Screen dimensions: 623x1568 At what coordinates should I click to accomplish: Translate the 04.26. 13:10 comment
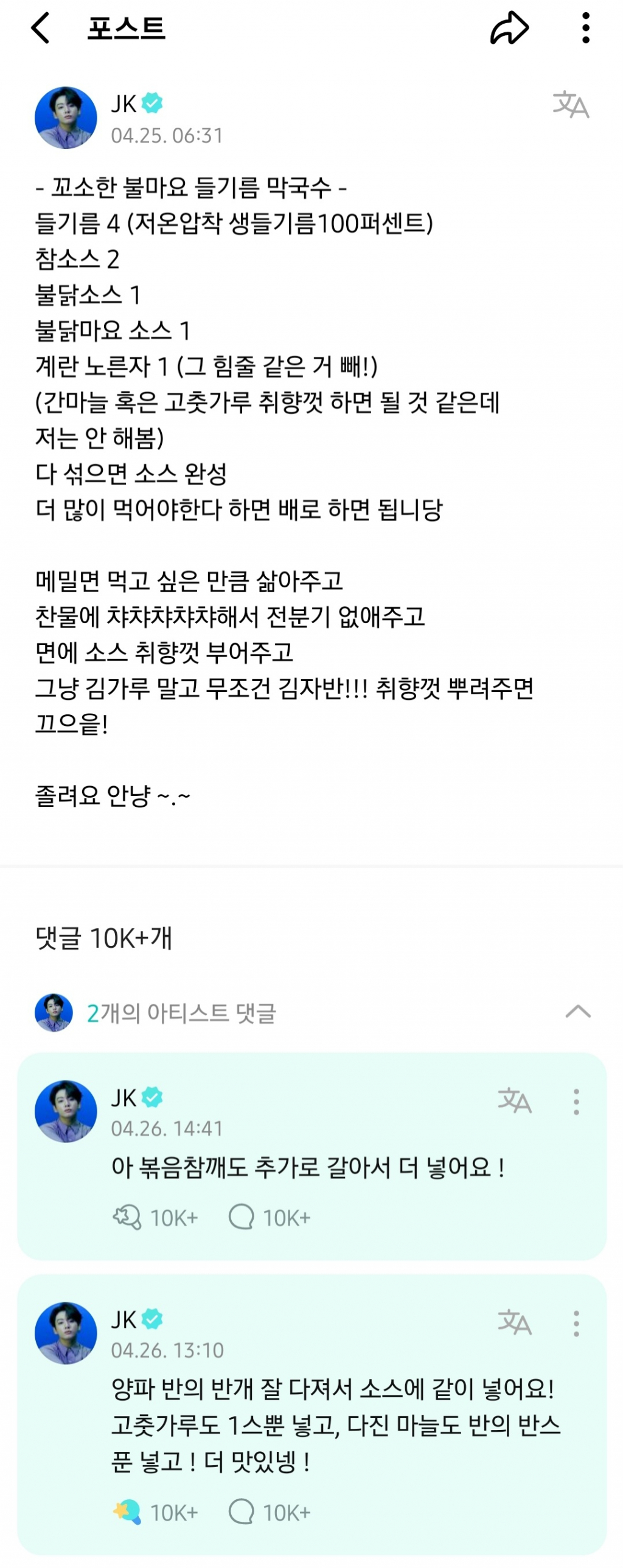tap(515, 1322)
